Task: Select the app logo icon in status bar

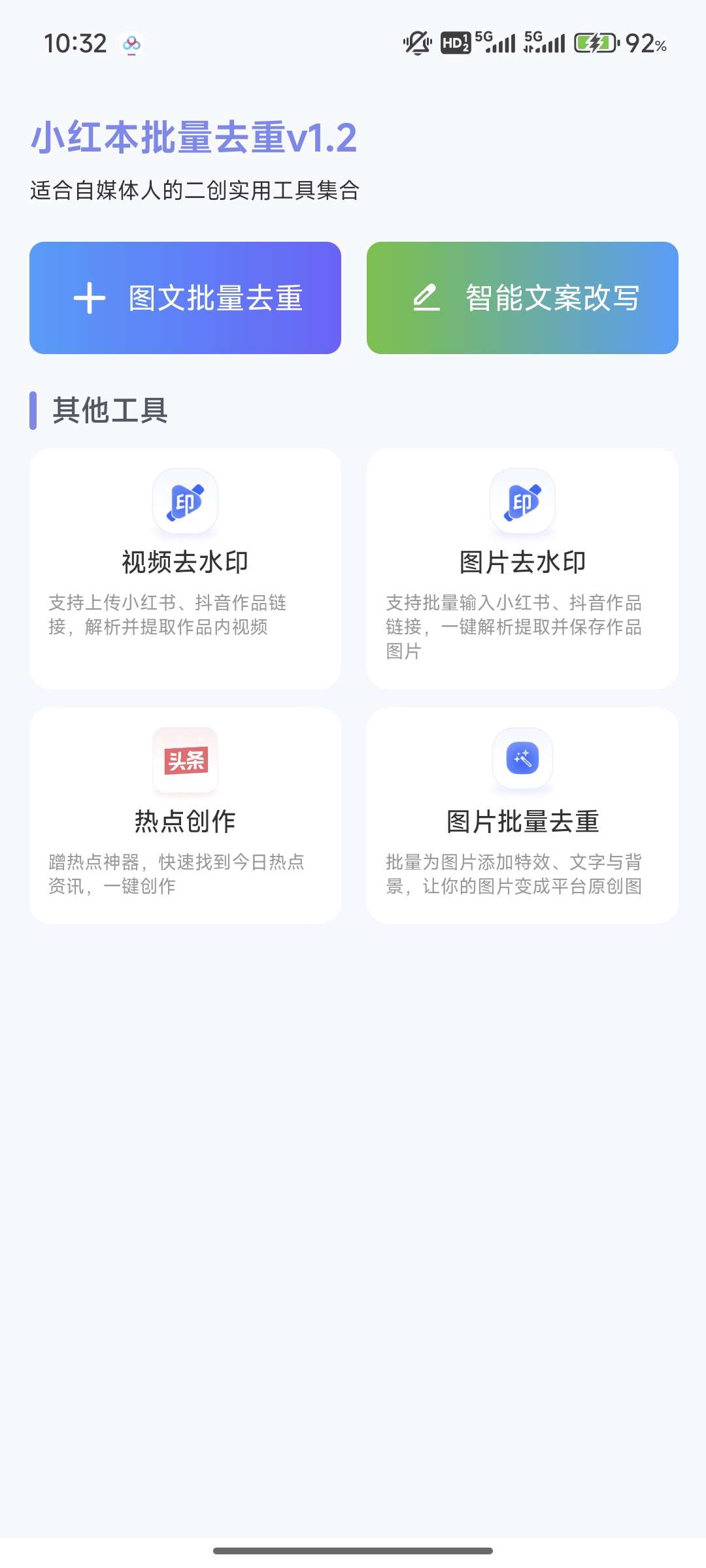Action: 132,44
